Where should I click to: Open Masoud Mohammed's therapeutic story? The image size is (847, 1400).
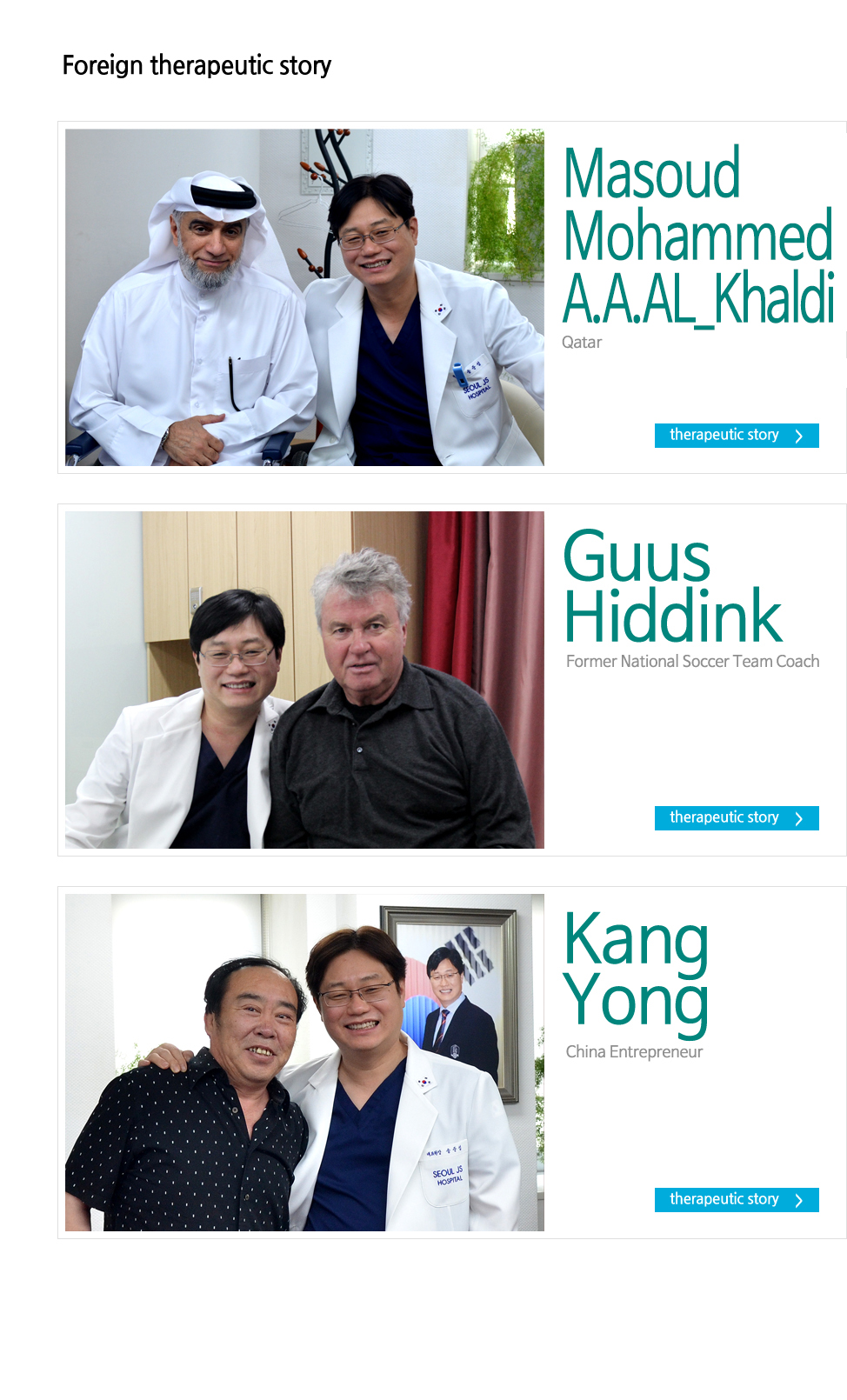point(736,436)
